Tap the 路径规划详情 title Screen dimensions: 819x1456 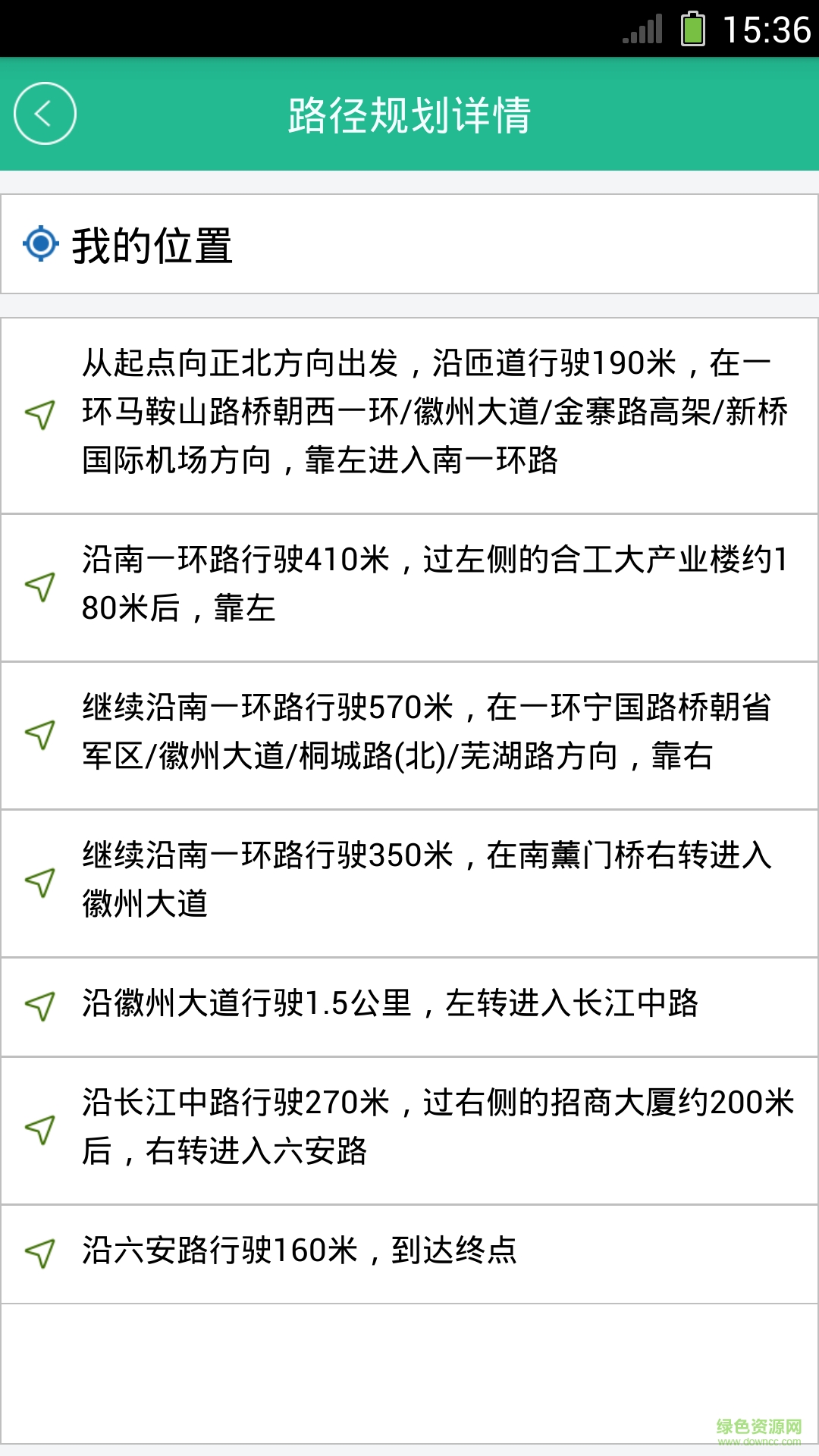pos(409,112)
